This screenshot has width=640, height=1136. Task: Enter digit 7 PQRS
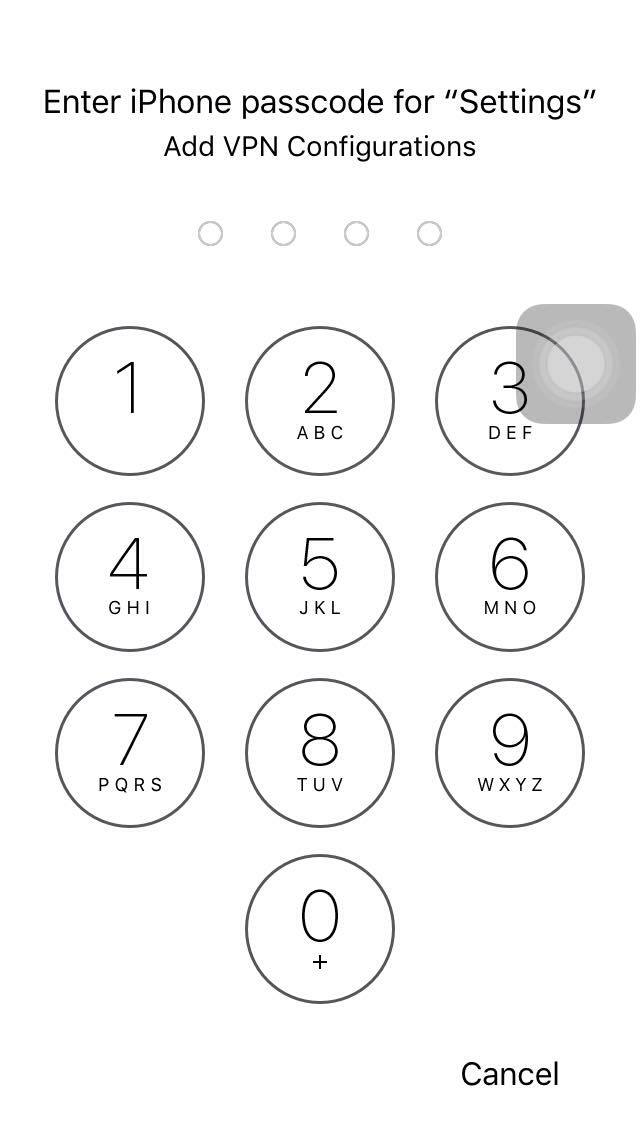pyautogui.click(x=130, y=753)
